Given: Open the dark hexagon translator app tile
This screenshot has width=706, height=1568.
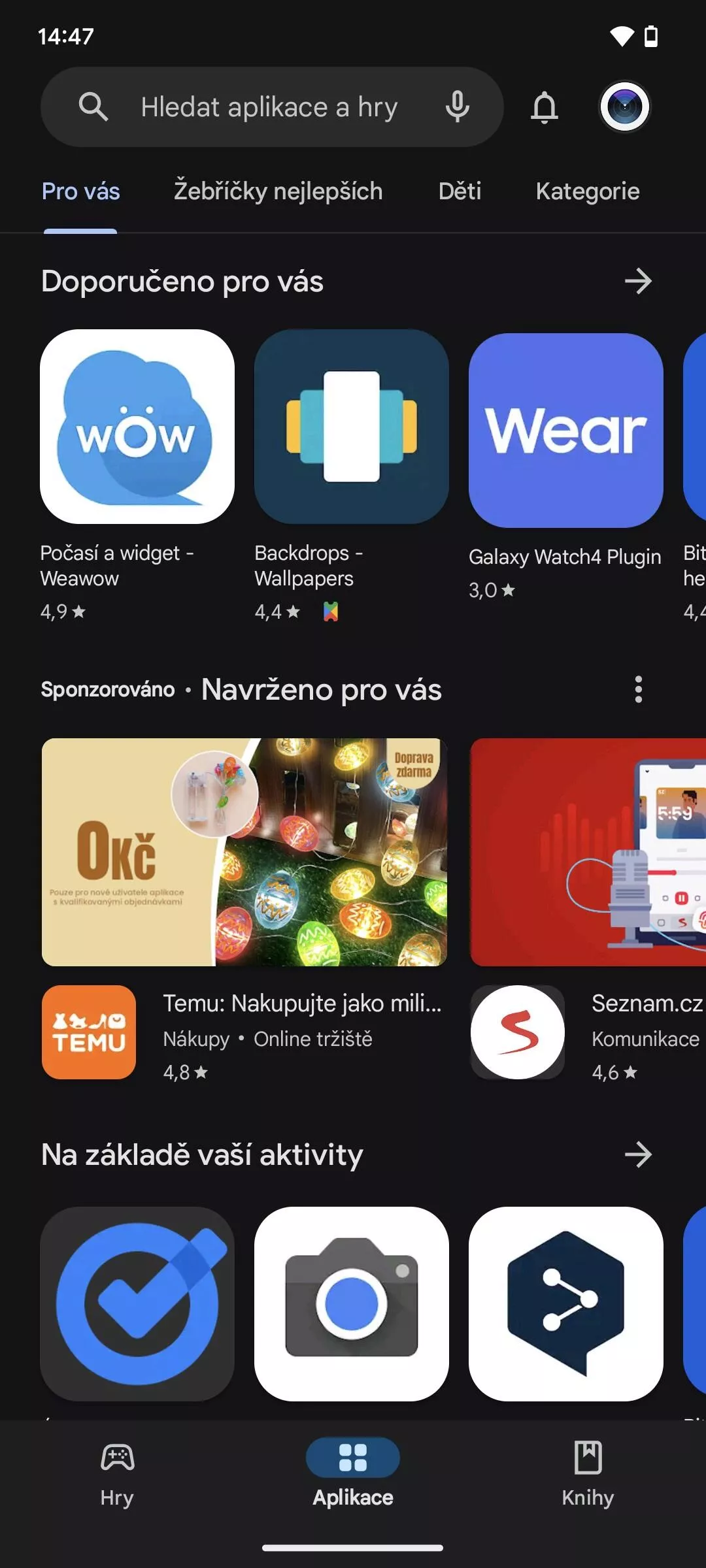Looking at the screenshot, I should 566,1303.
